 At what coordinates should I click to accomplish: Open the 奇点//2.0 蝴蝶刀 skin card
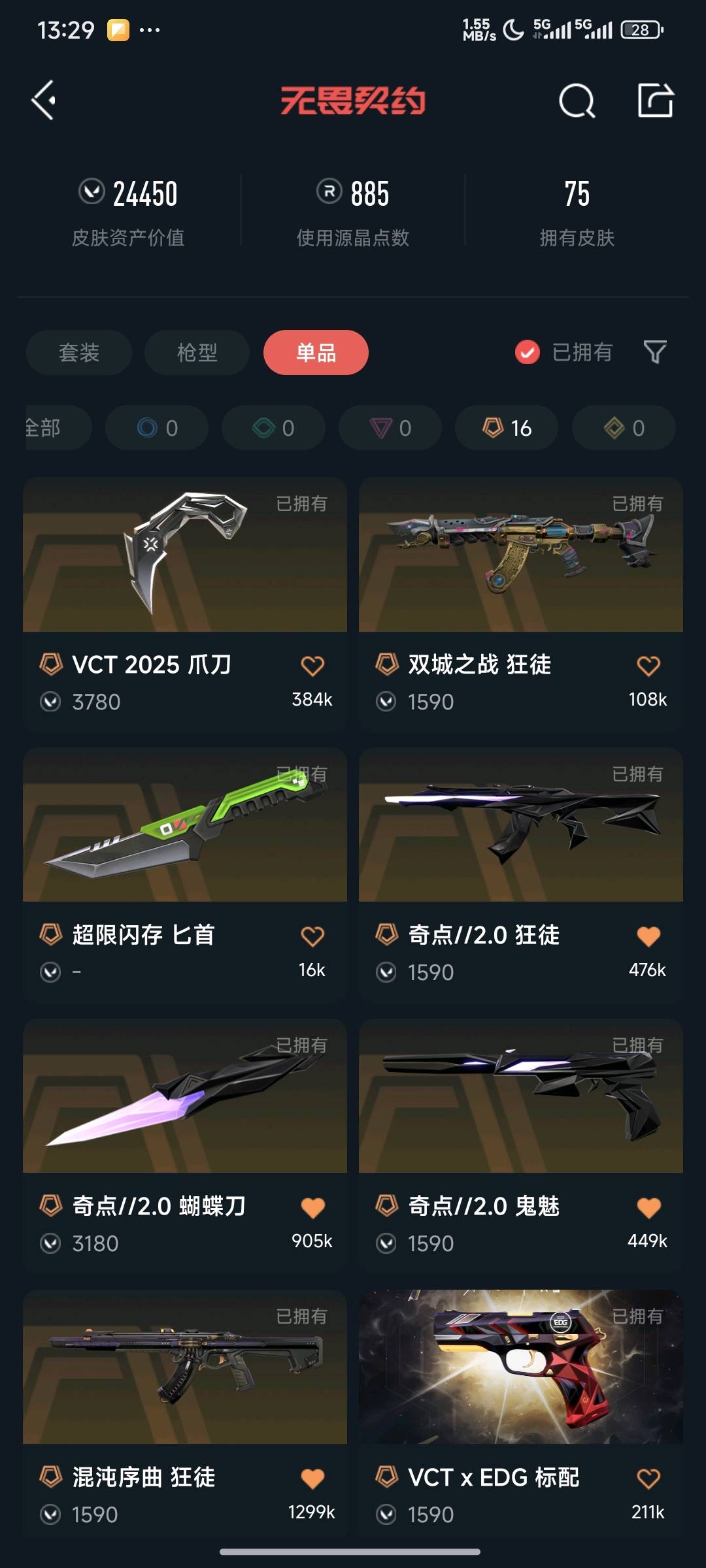pyautogui.click(x=185, y=1096)
